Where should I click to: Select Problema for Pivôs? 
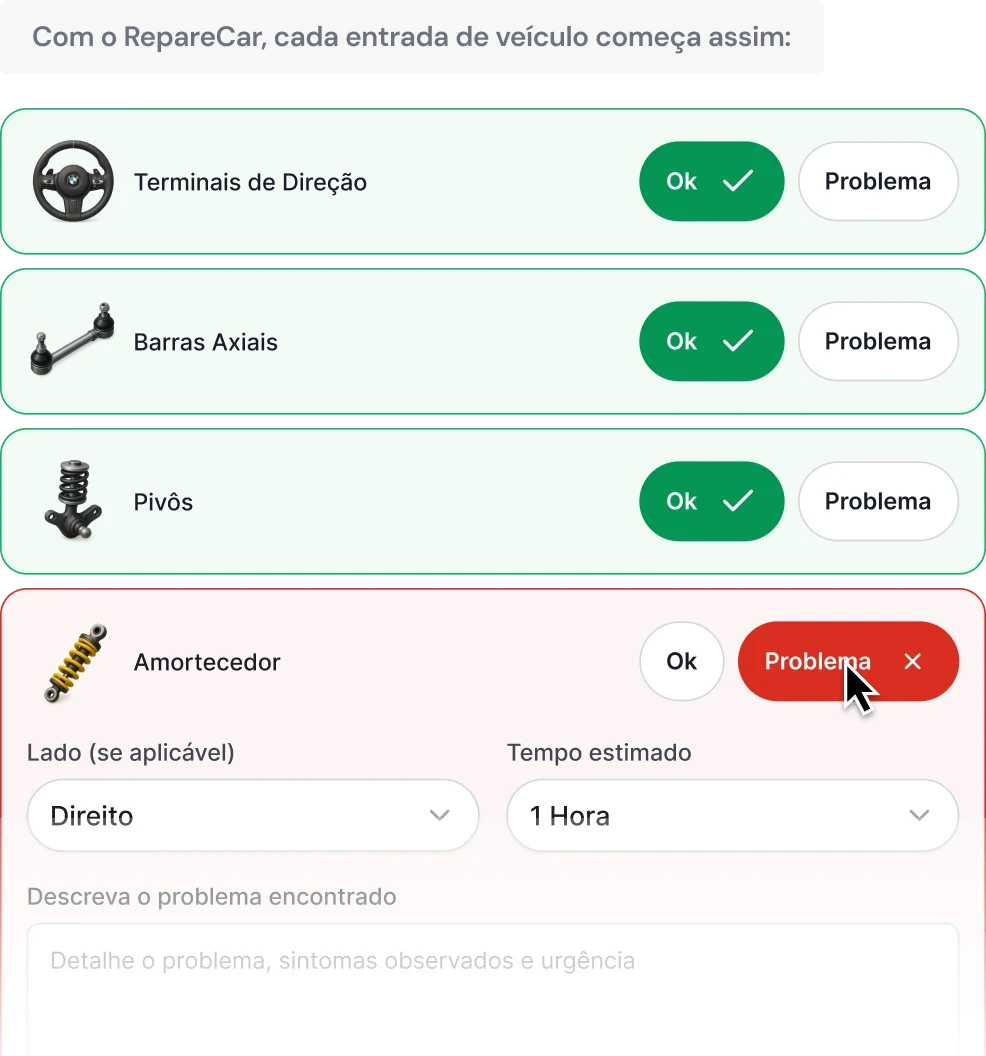878,501
